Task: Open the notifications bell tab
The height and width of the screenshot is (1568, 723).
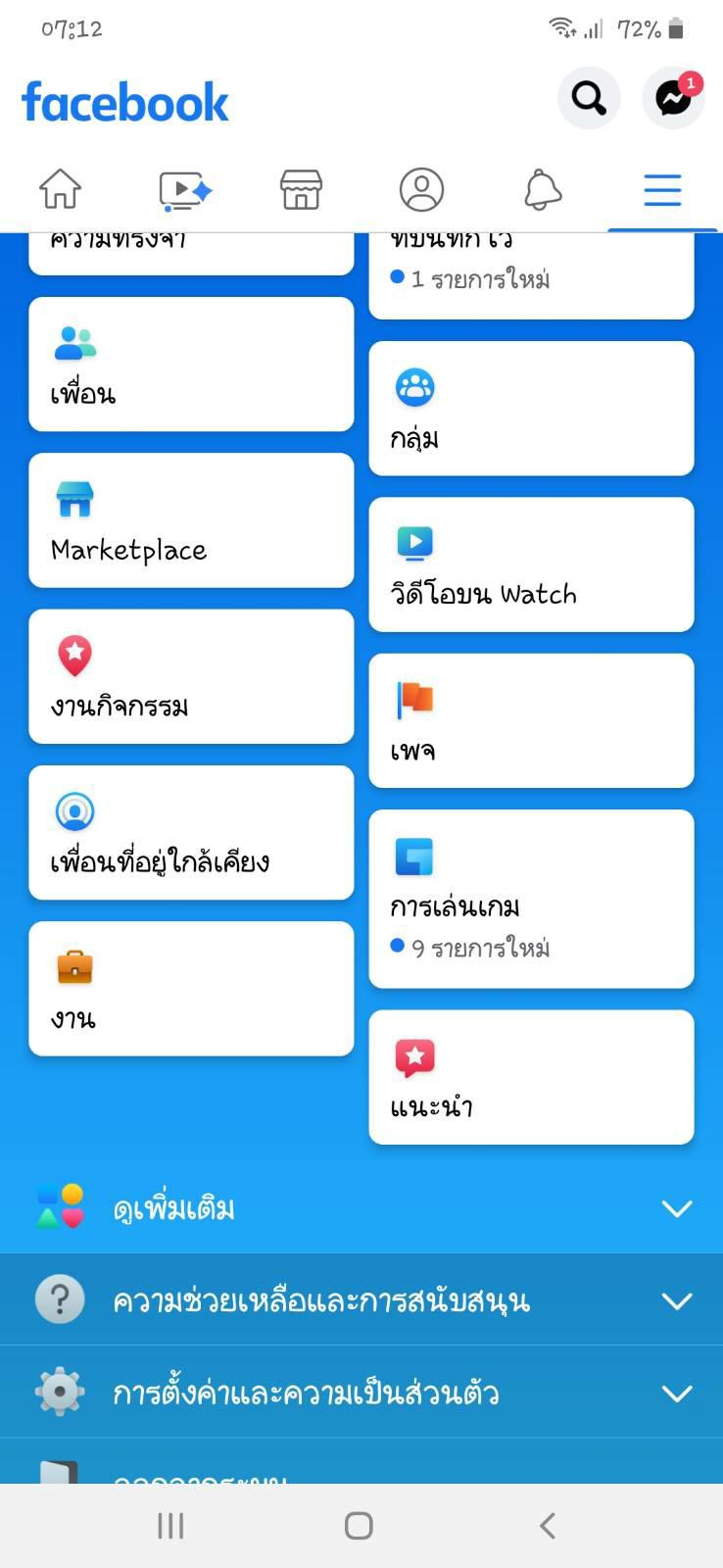Action: pyautogui.click(x=542, y=189)
